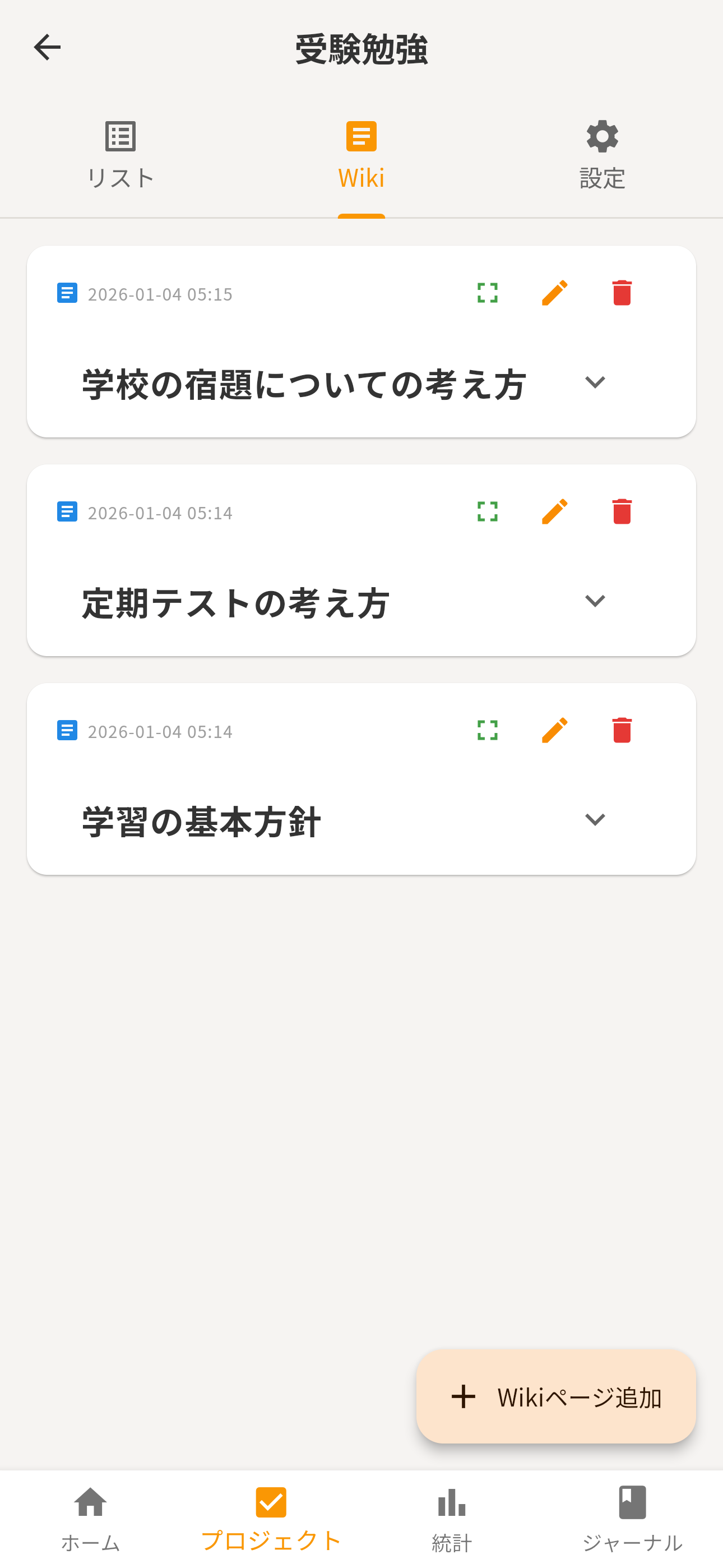Screen dimensions: 723x1568
Task: Delete the 学校の宿題についての考え方 page
Action: click(x=622, y=293)
